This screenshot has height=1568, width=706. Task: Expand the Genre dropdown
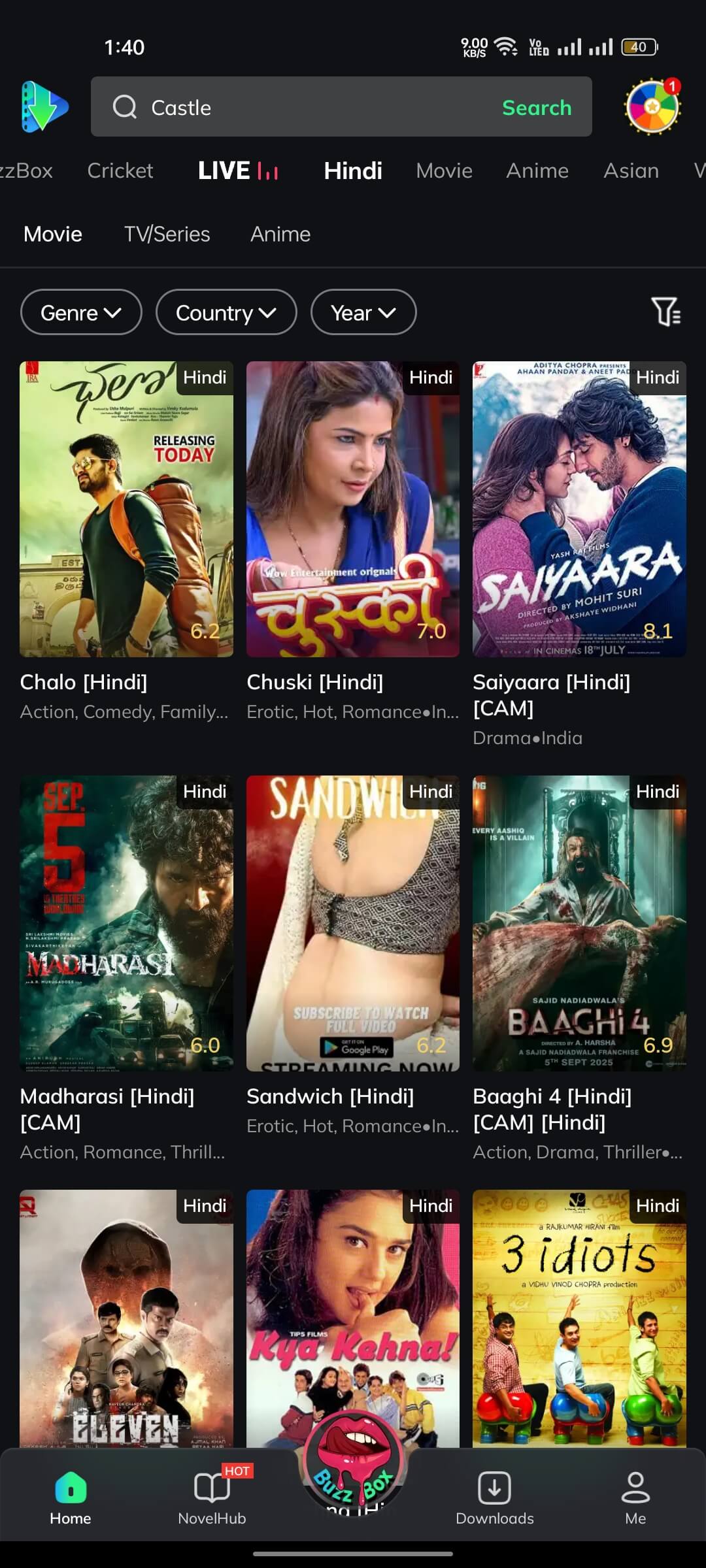[x=81, y=312]
